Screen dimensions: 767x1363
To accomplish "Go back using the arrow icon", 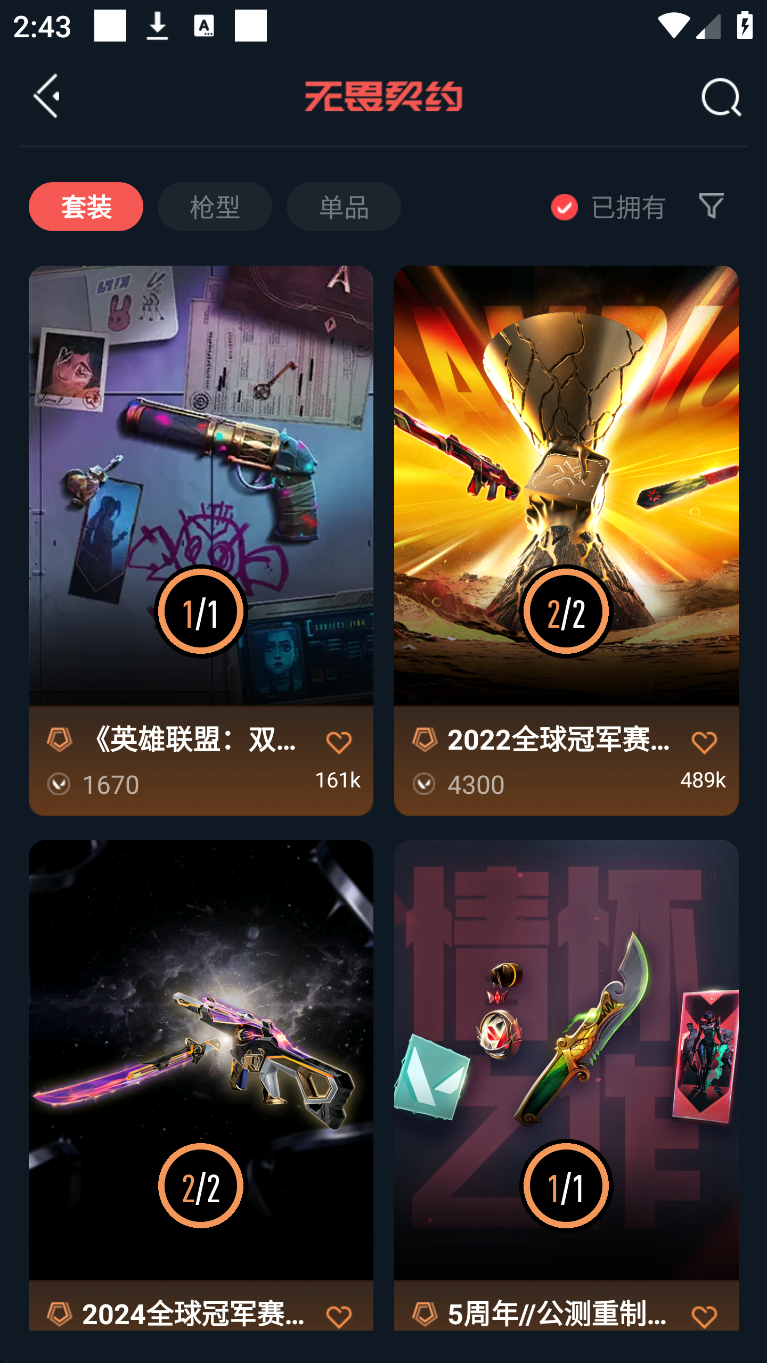I will coord(45,95).
